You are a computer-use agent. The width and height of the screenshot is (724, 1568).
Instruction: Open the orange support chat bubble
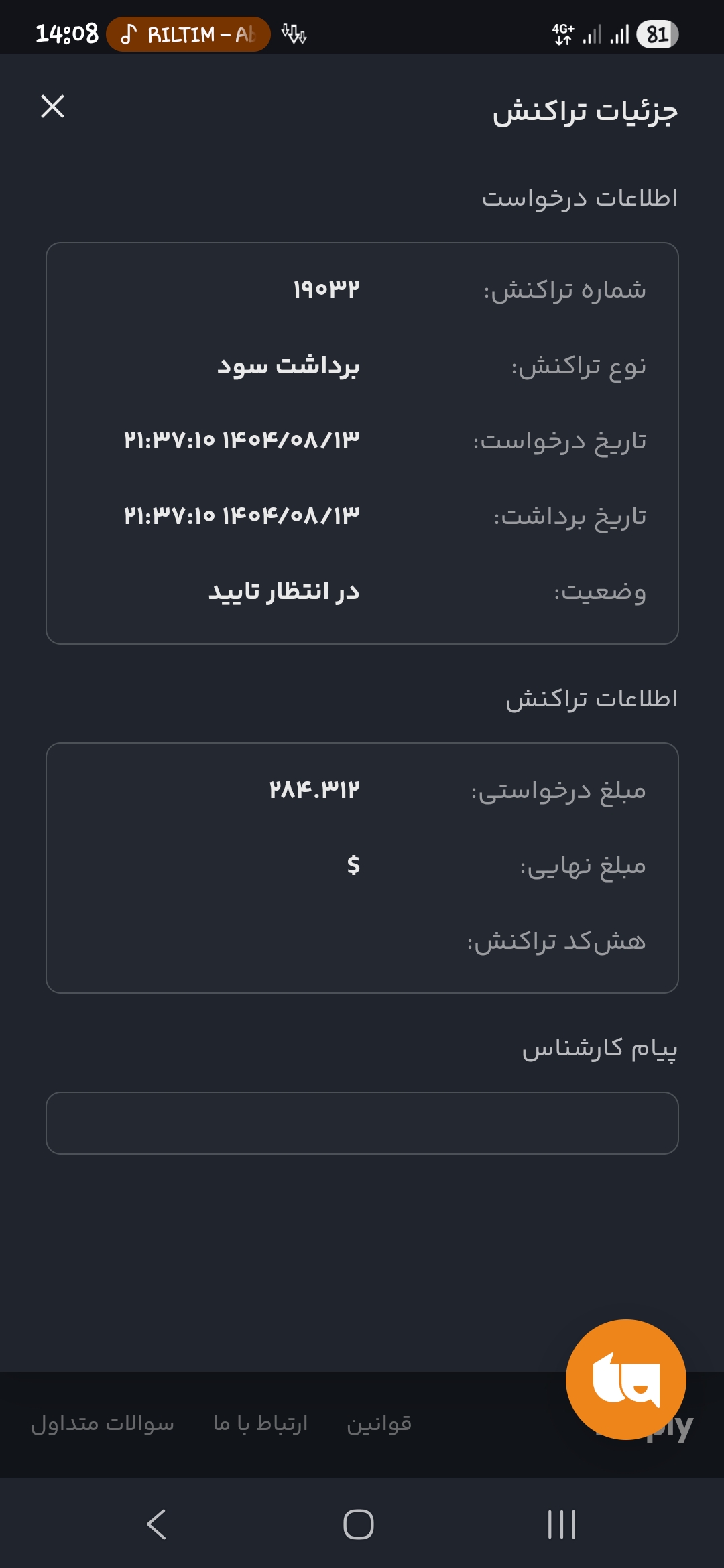(625, 1379)
